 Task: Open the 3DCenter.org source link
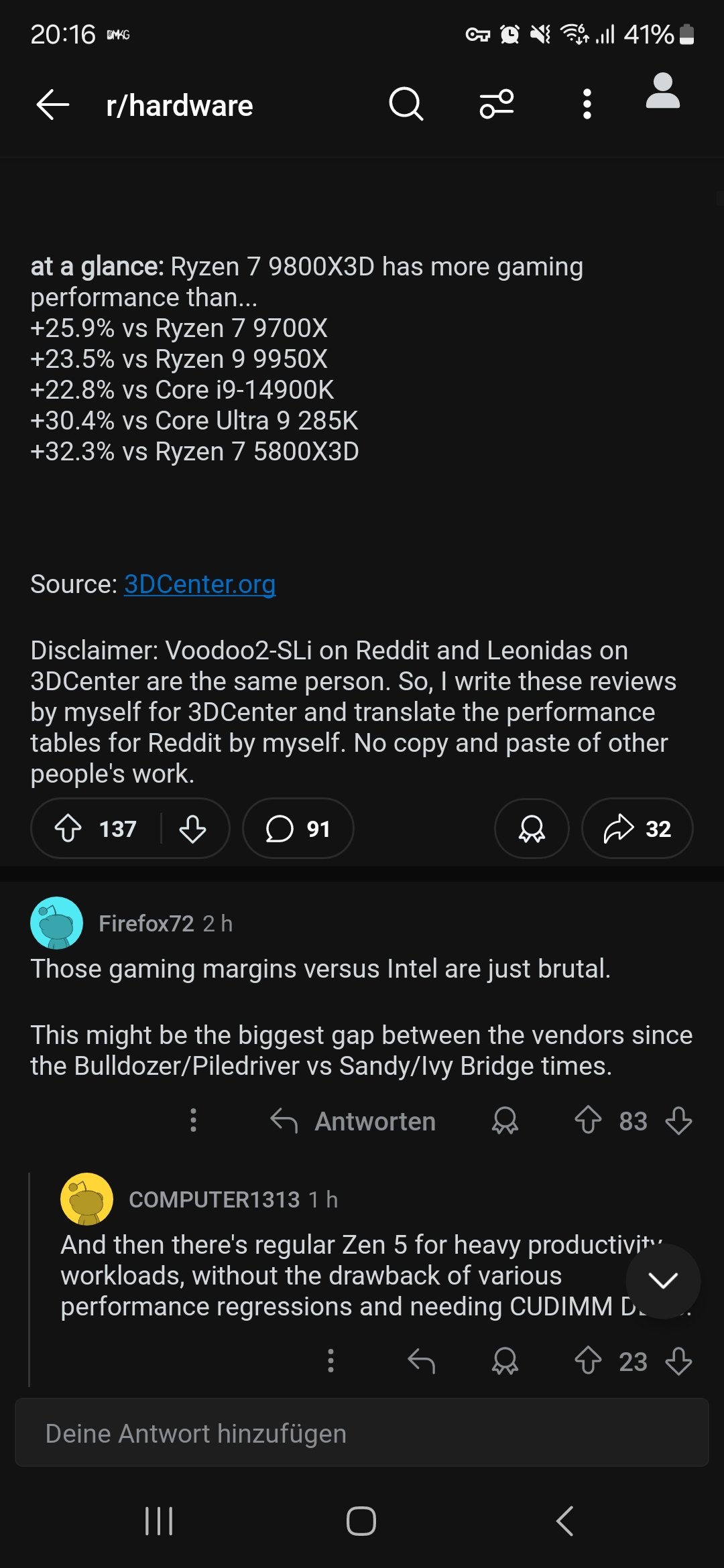200,584
